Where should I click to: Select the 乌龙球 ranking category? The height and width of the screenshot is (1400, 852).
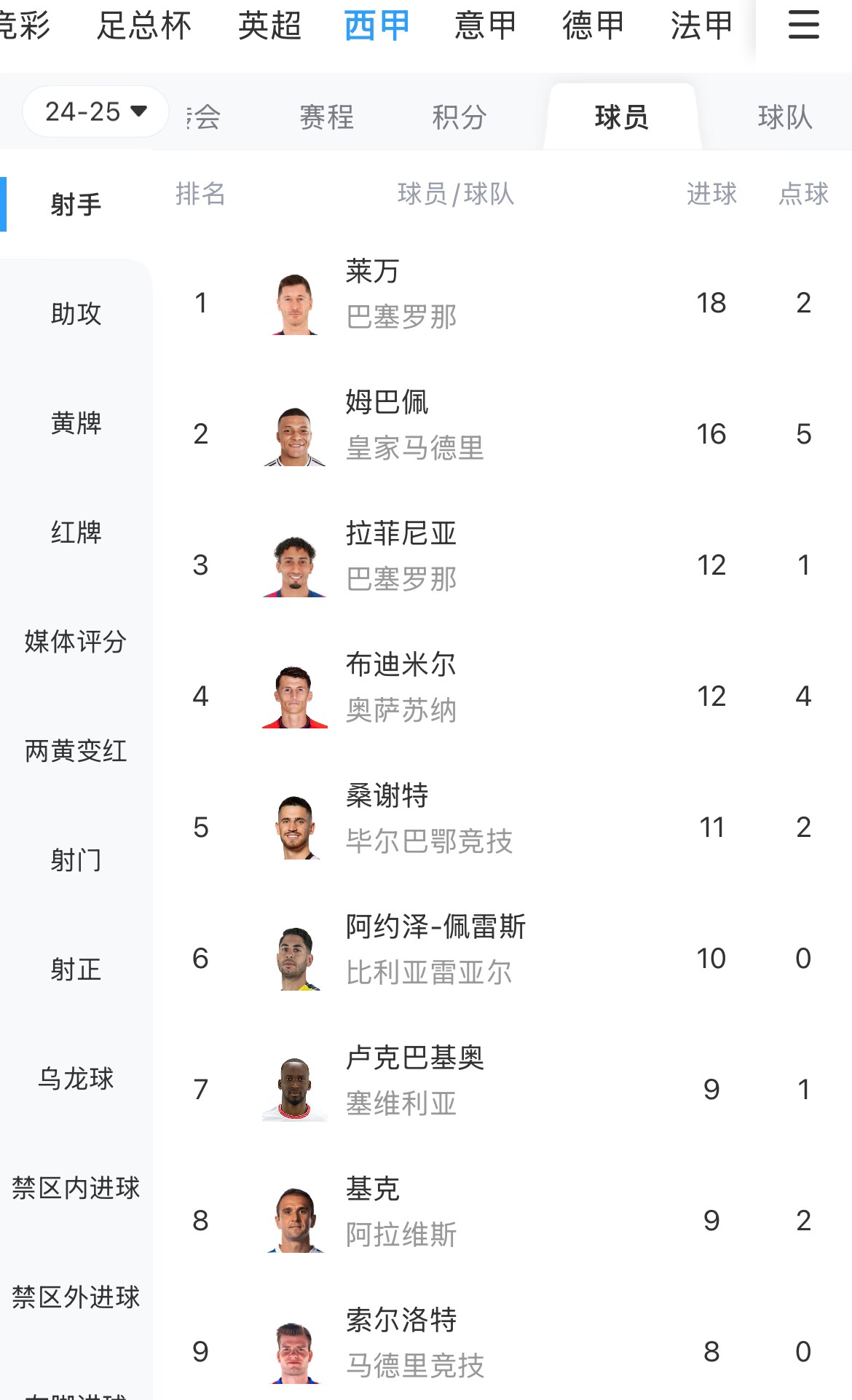(x=76, y=1079)
